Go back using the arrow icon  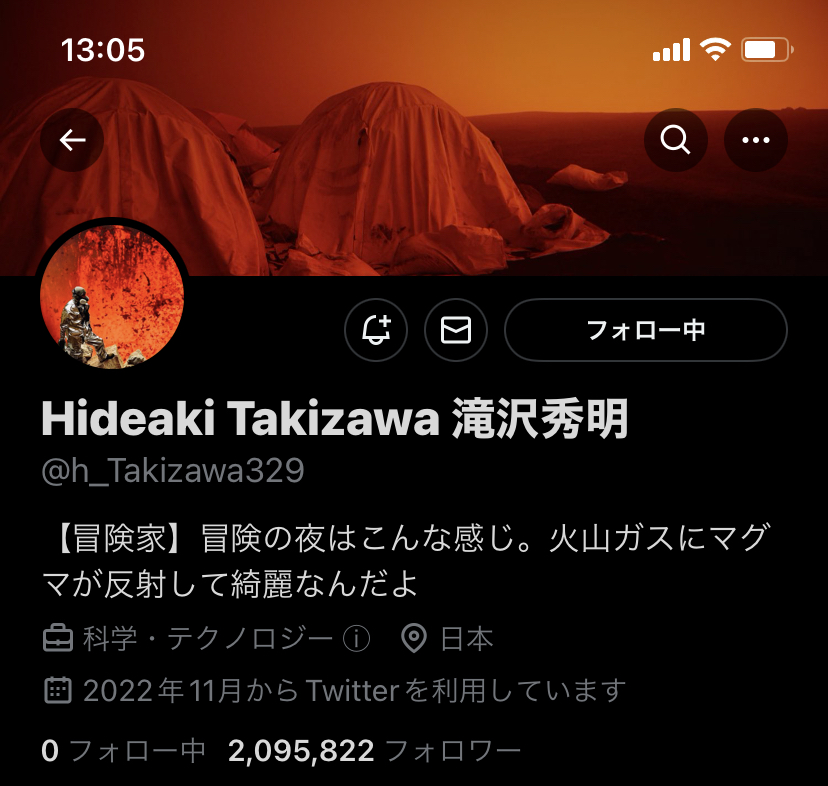click(x=72, y=140)
